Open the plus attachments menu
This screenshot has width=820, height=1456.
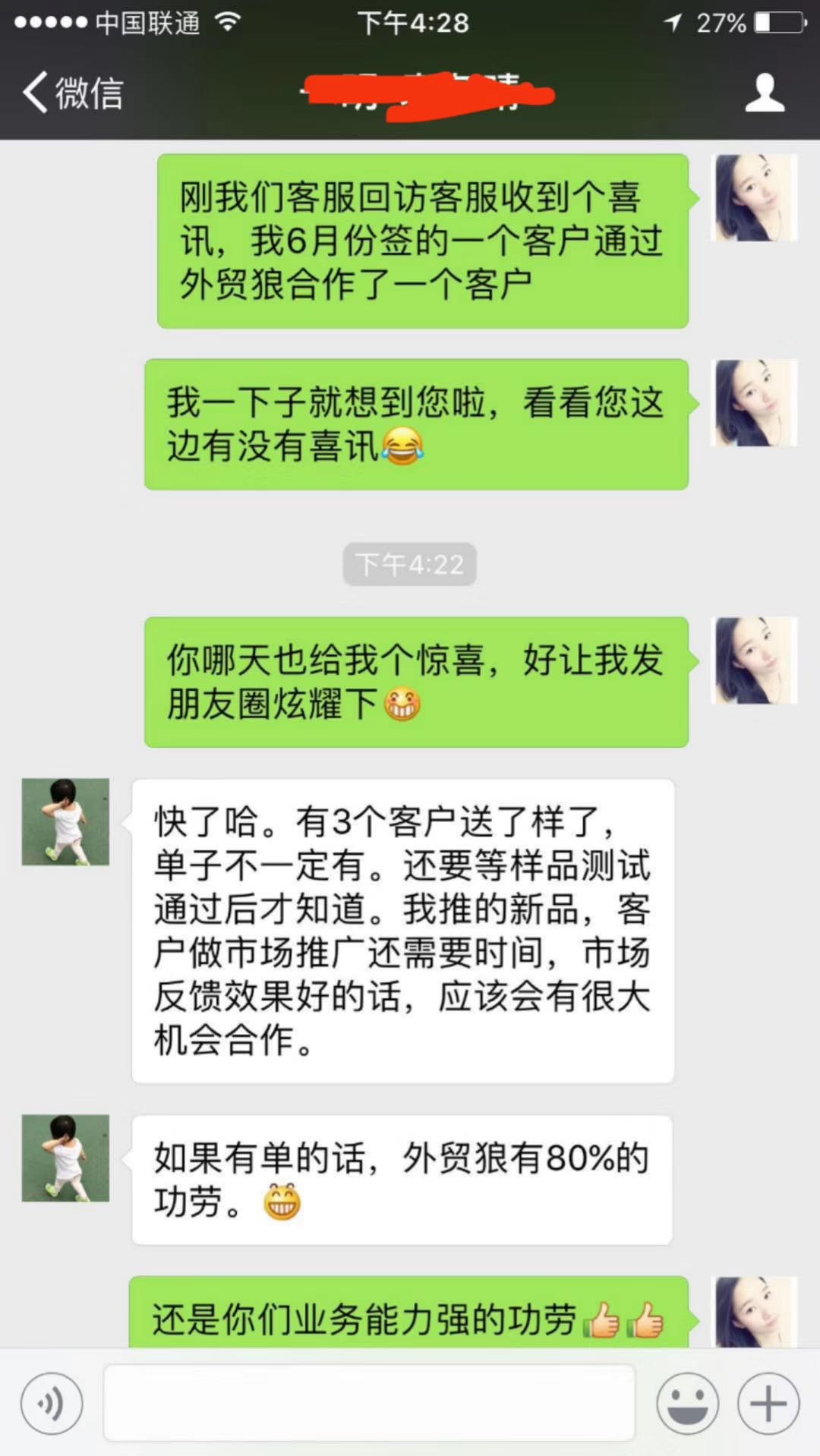[768, 1403]
